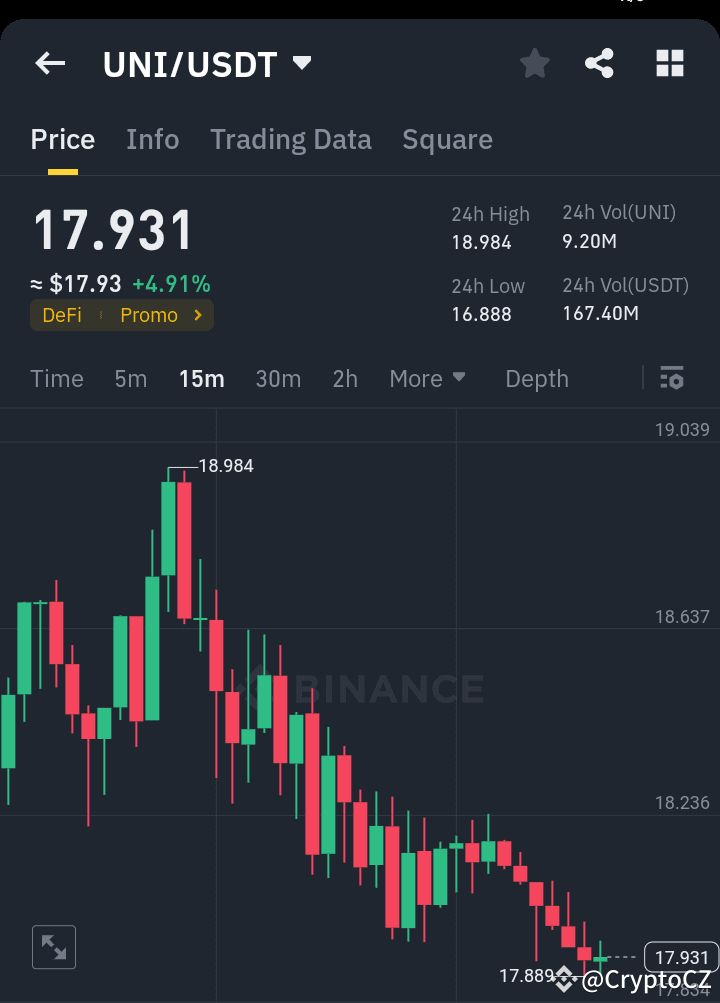Switch to the 2h candle interval
This screenshot has height=1003, width=720.
point(344,379)
